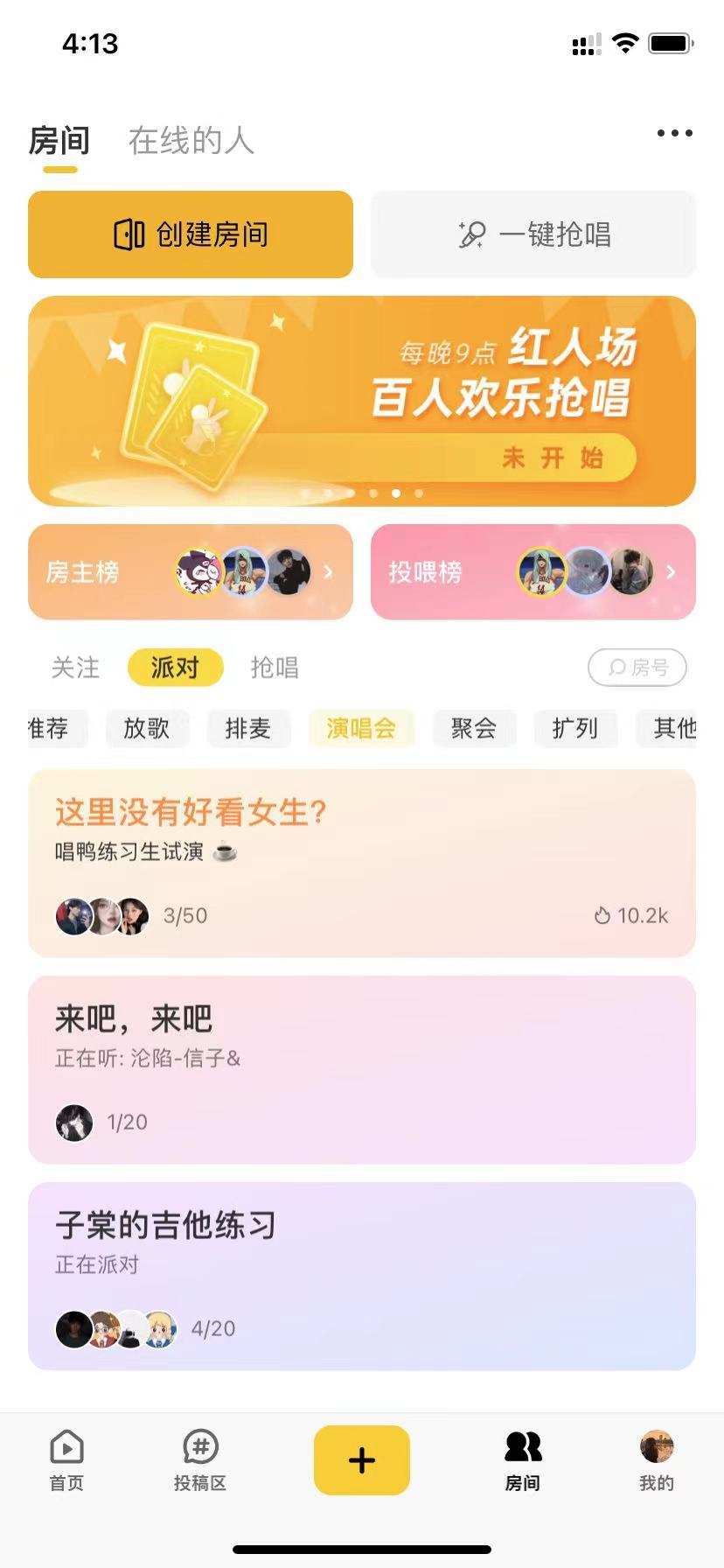724x1568 pixels.
Task: Open the 房主榜 ranking
Action: tap(191, 572)
